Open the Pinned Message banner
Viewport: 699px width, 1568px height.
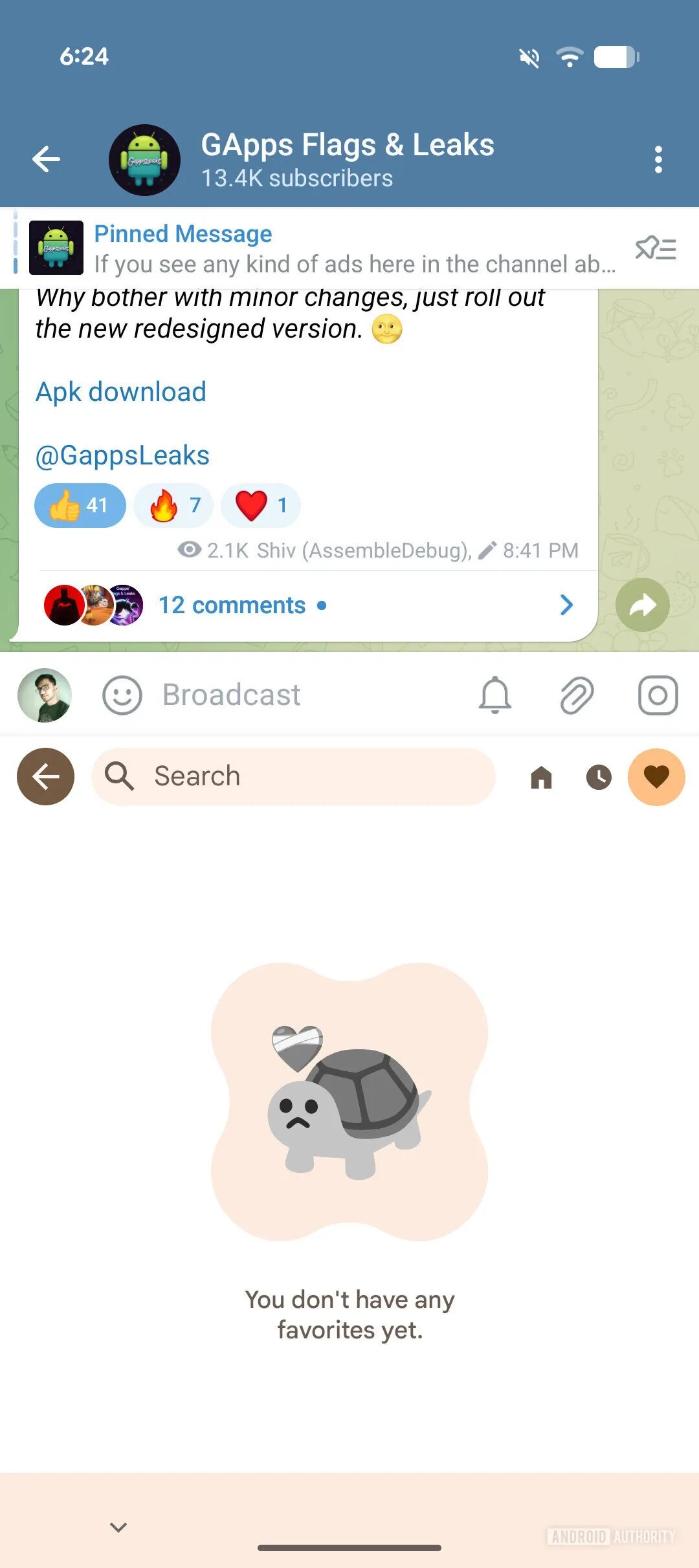324,248
